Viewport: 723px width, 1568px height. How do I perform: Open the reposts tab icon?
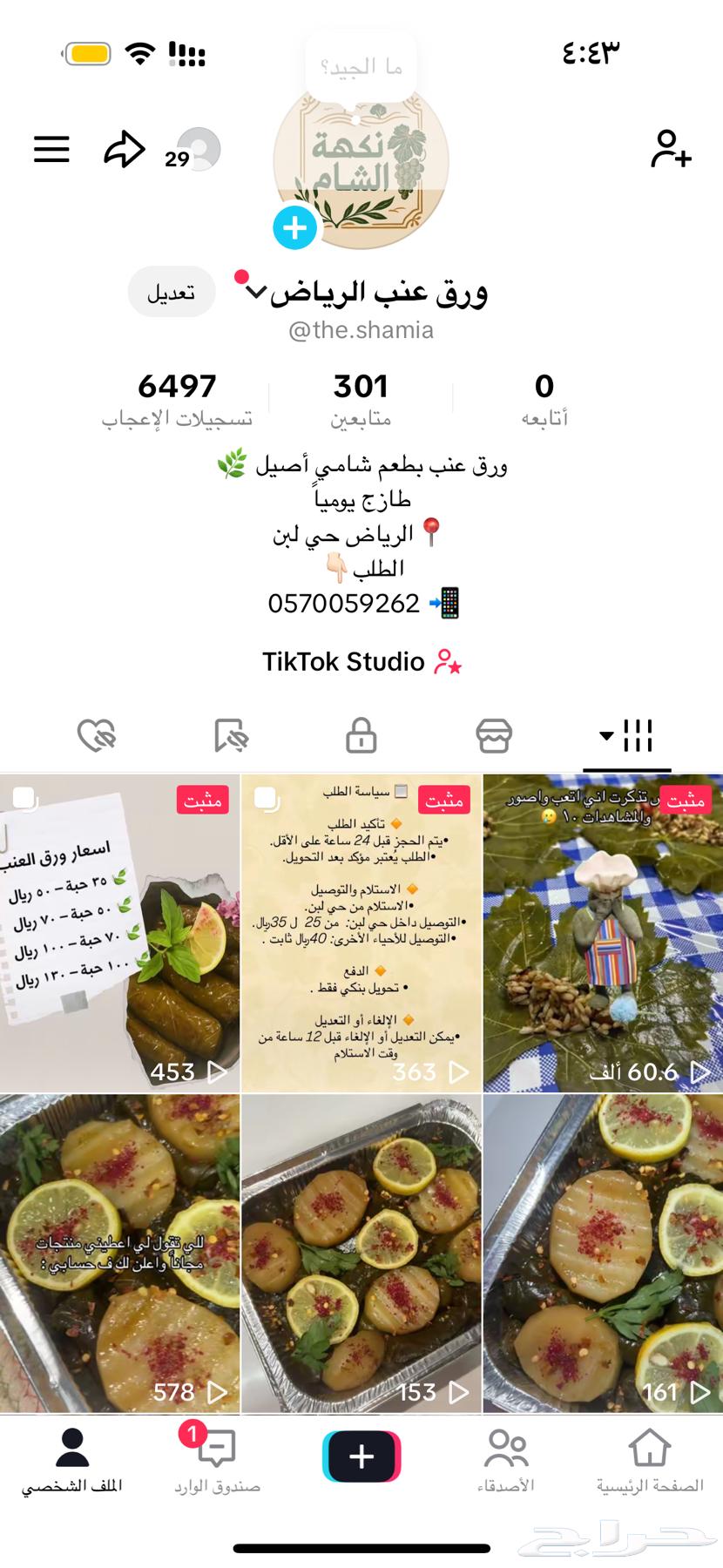228,735
